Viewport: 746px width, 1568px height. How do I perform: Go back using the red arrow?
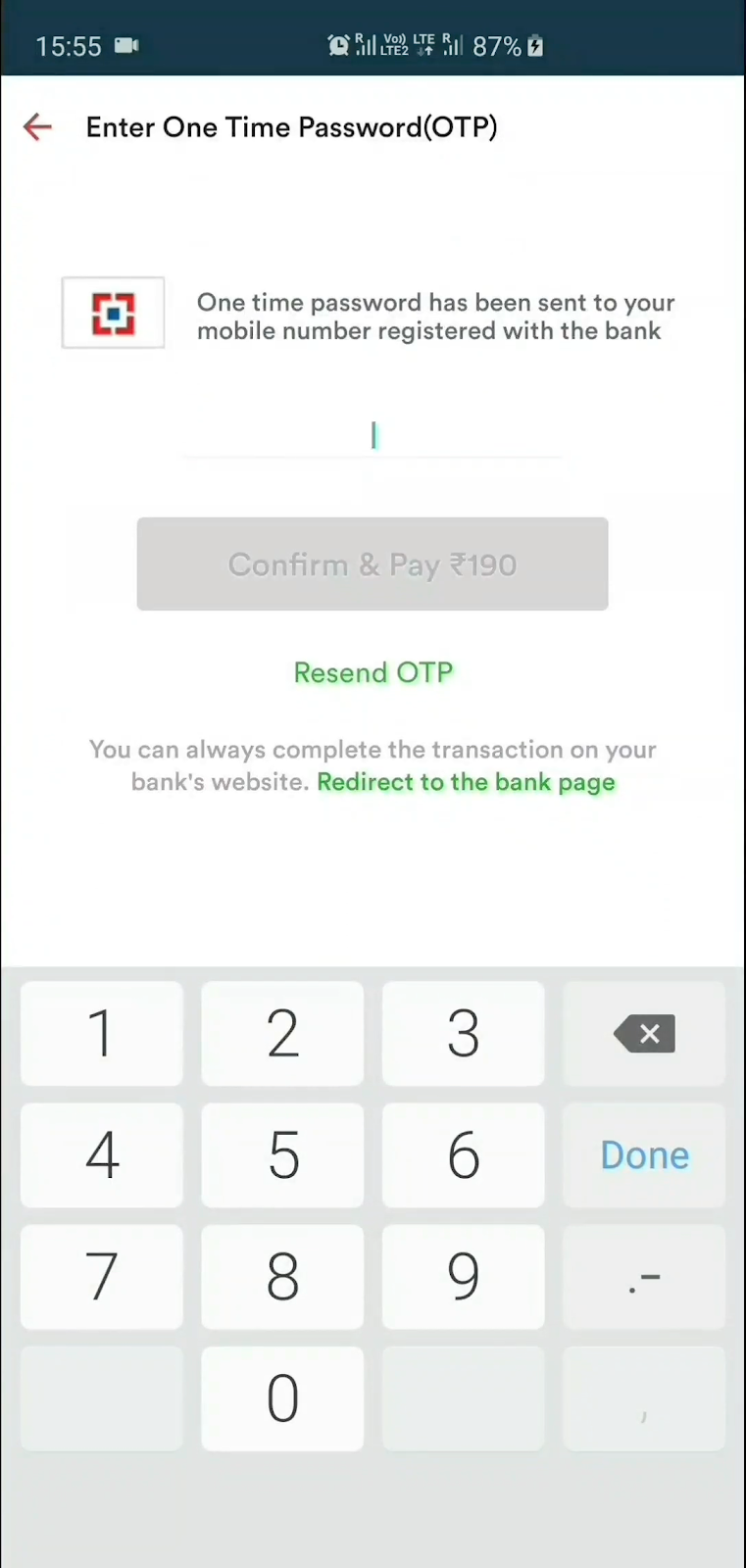pos(37,126)
